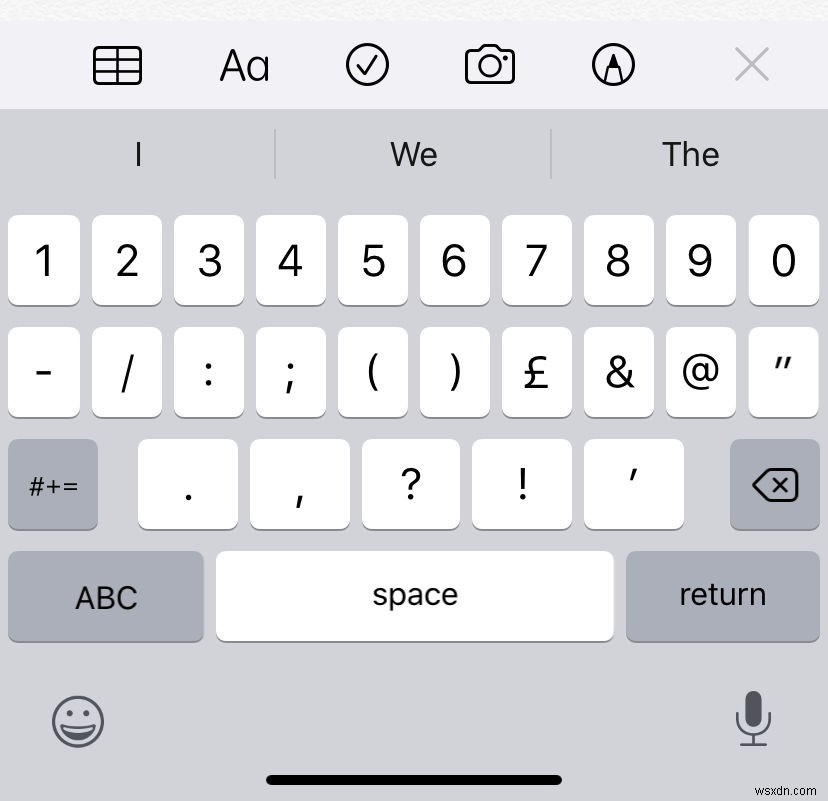
Task: Insert the suggested word "I"
Action: coord(137,154)
